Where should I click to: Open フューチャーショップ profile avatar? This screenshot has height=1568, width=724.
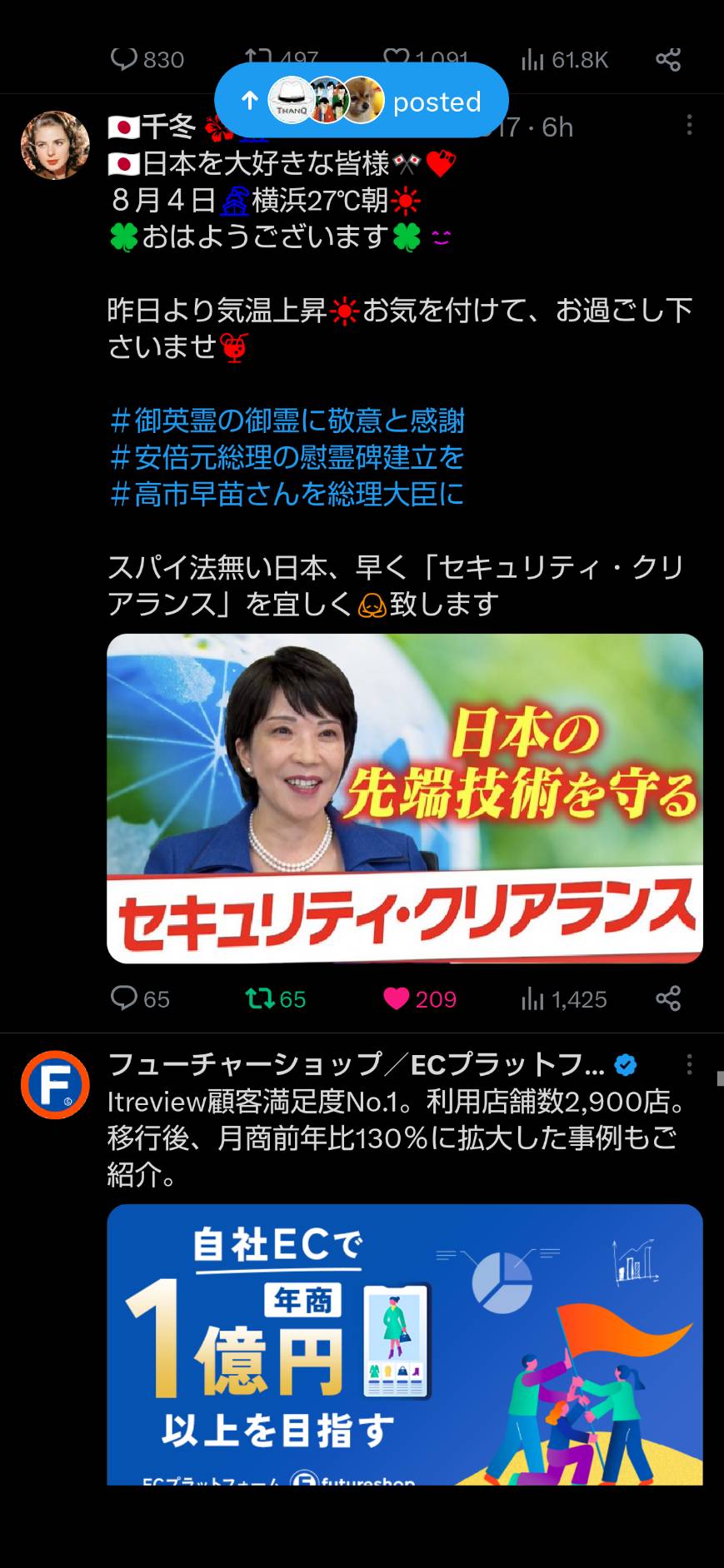[55, 1085]
